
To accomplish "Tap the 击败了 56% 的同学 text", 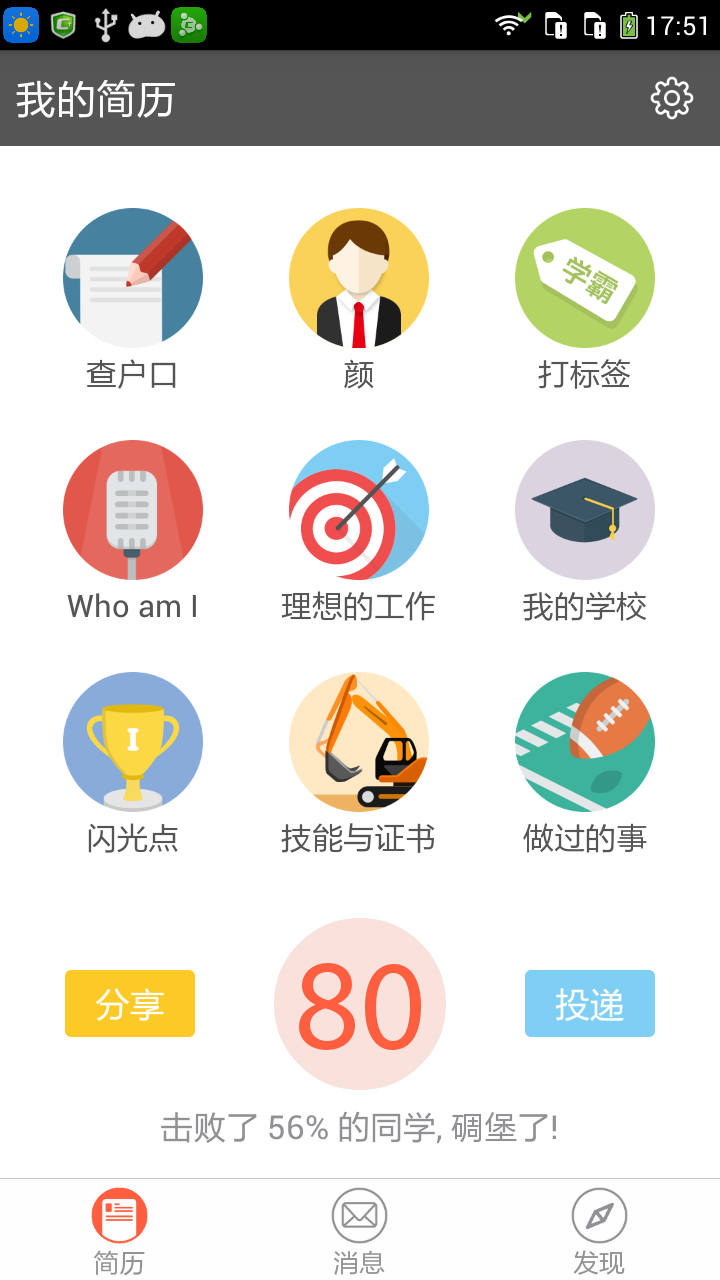I will pos(359,1127).
